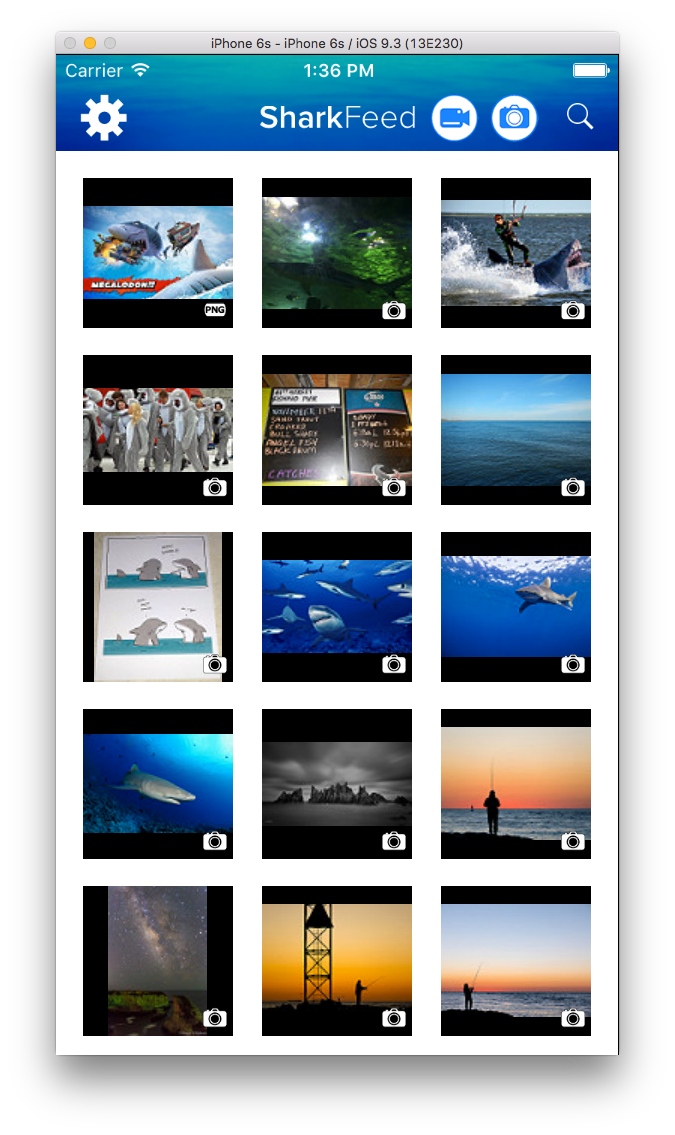Open the Milky Way night sky photo
The image size is (675, 1135).
click(x=158, y=961)
